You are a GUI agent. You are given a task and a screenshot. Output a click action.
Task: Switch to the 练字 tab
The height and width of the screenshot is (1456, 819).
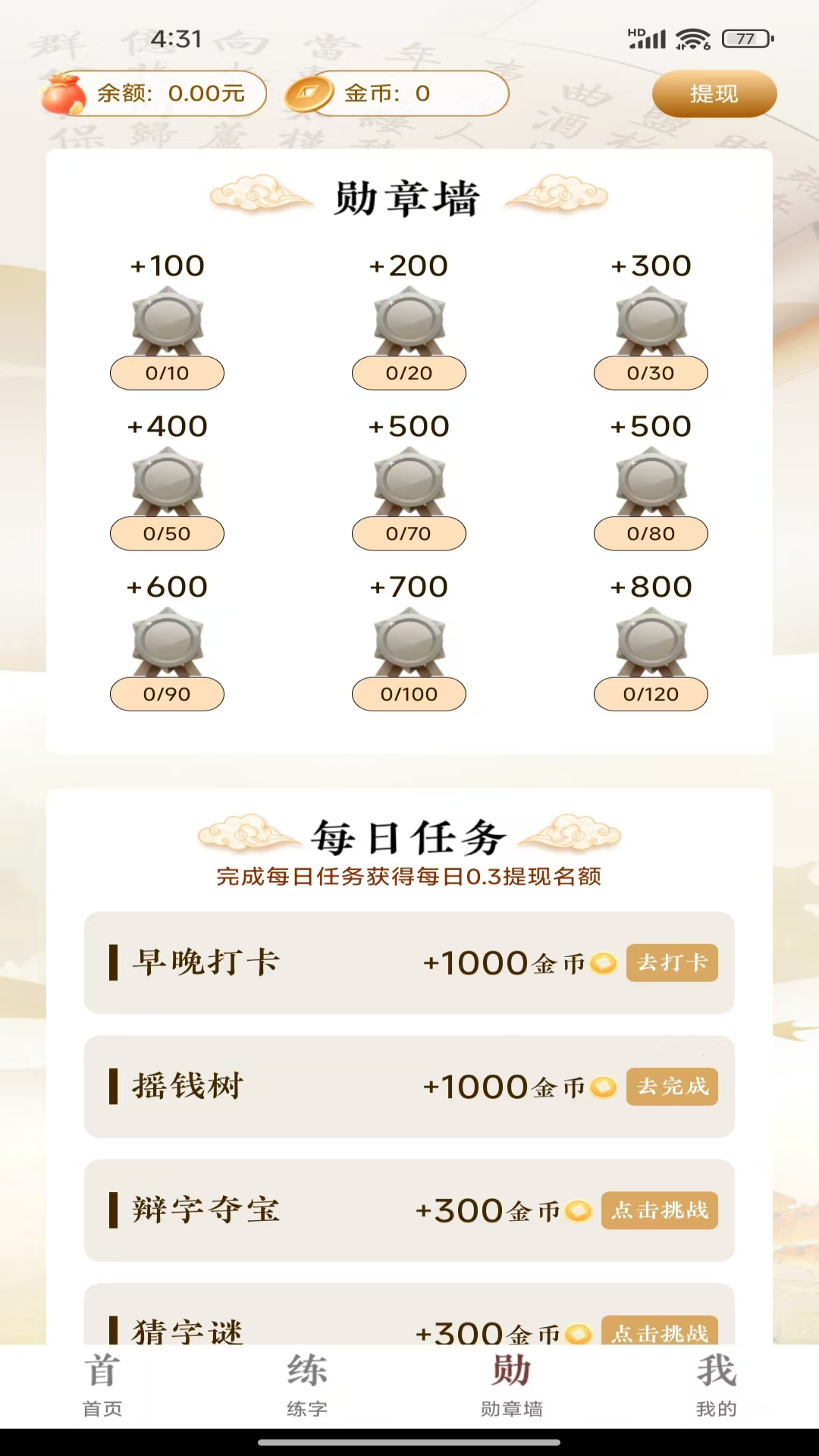[307, 1385]
